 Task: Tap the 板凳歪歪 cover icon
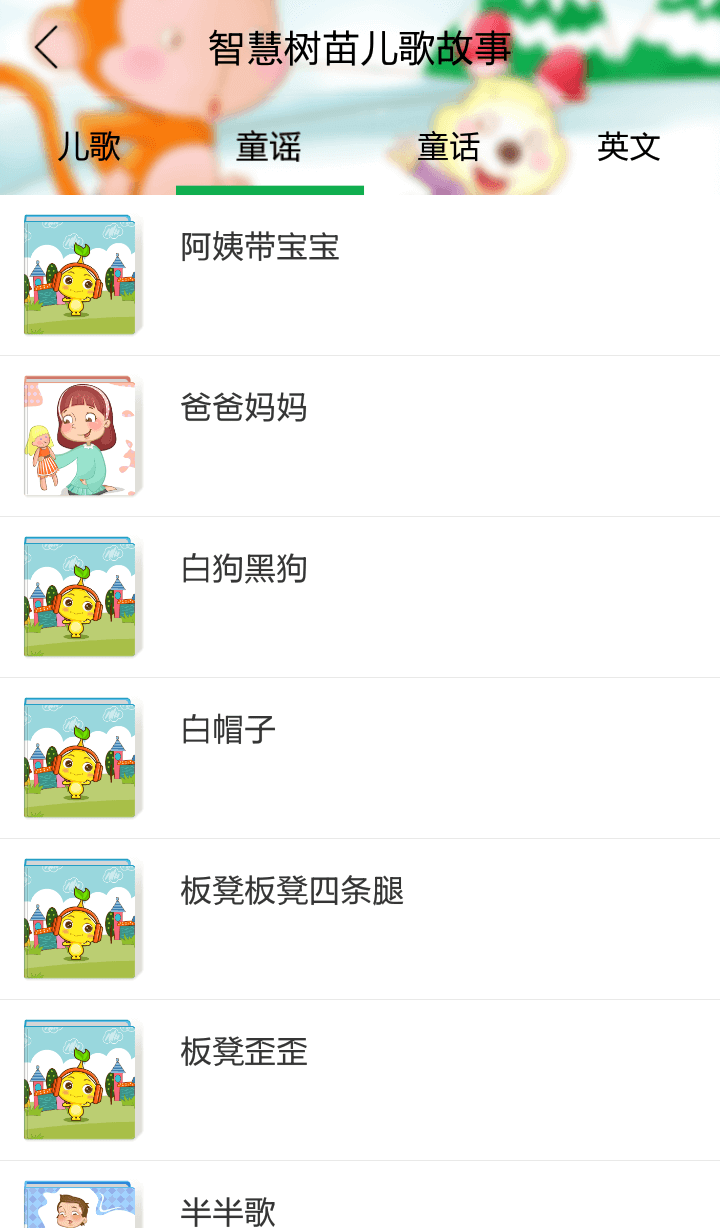[x=80, y=1079]
